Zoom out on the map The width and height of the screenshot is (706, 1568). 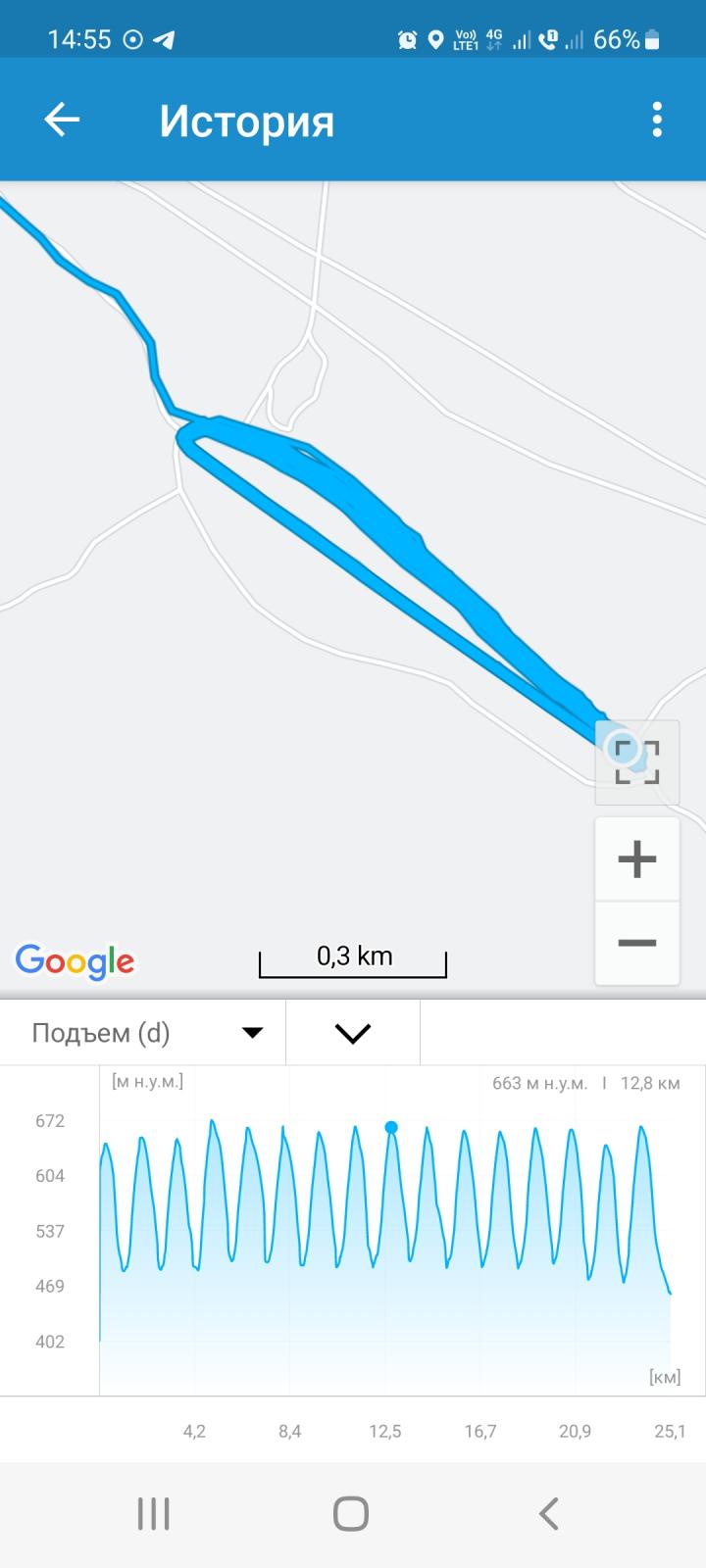point(637,943)
